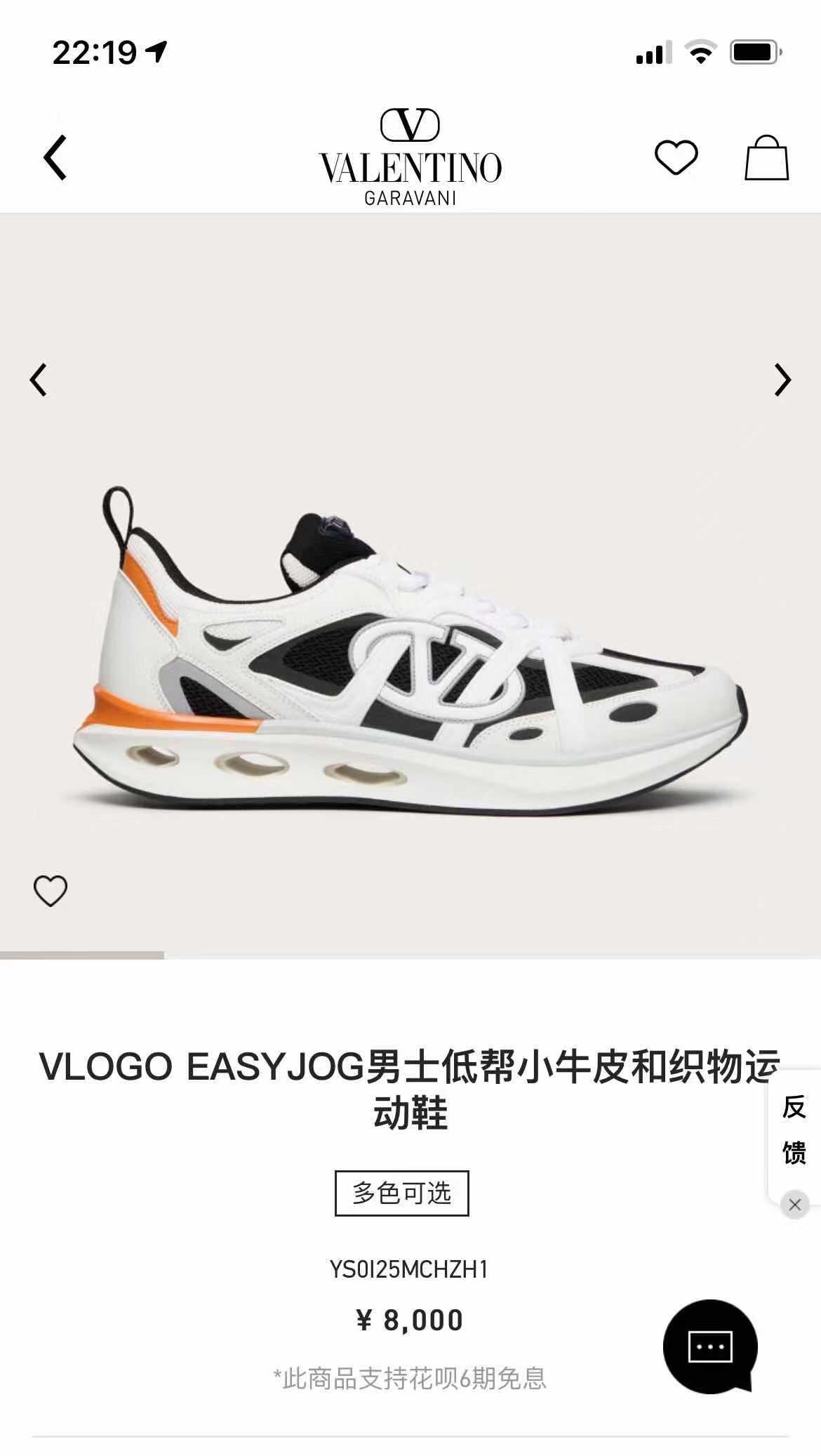This screenshot has width=821, height=1456.
Task: Open the wishlist heart in the header
Action: [x=676, y=157]
